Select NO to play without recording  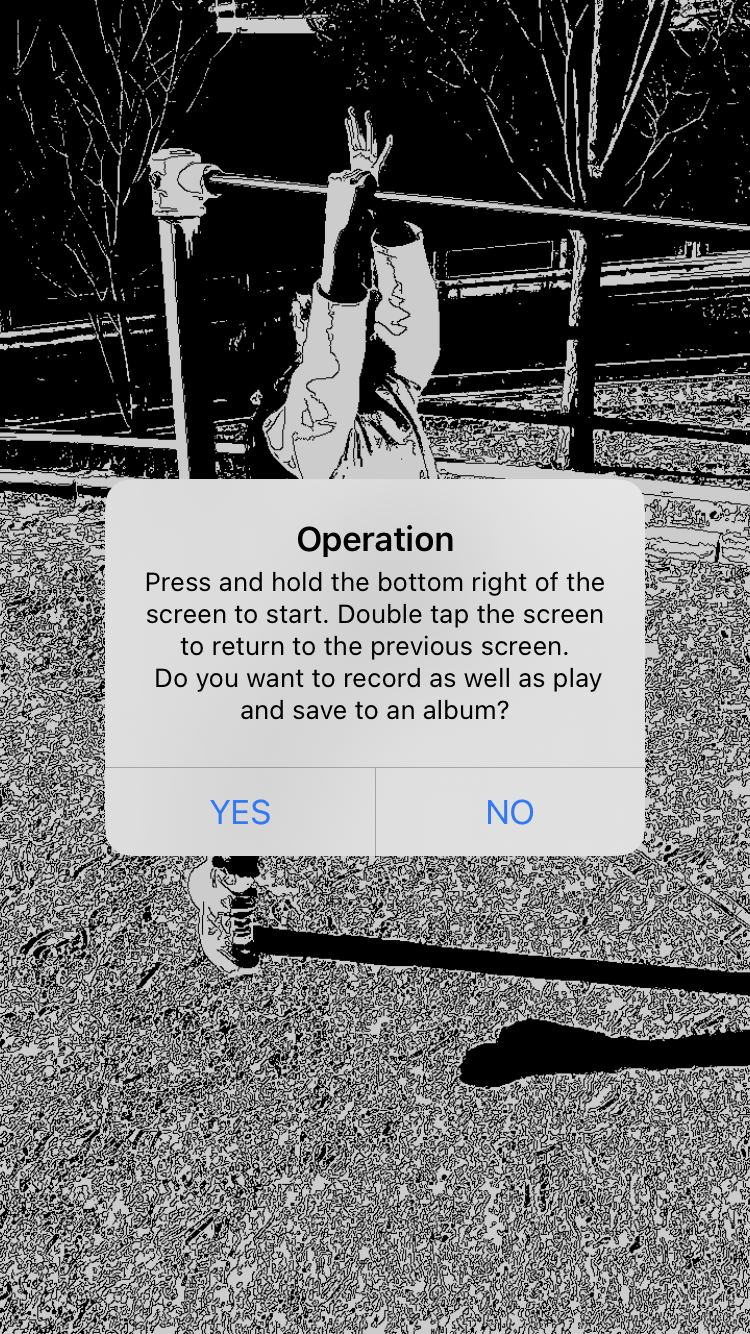click(x=510, y=812)
